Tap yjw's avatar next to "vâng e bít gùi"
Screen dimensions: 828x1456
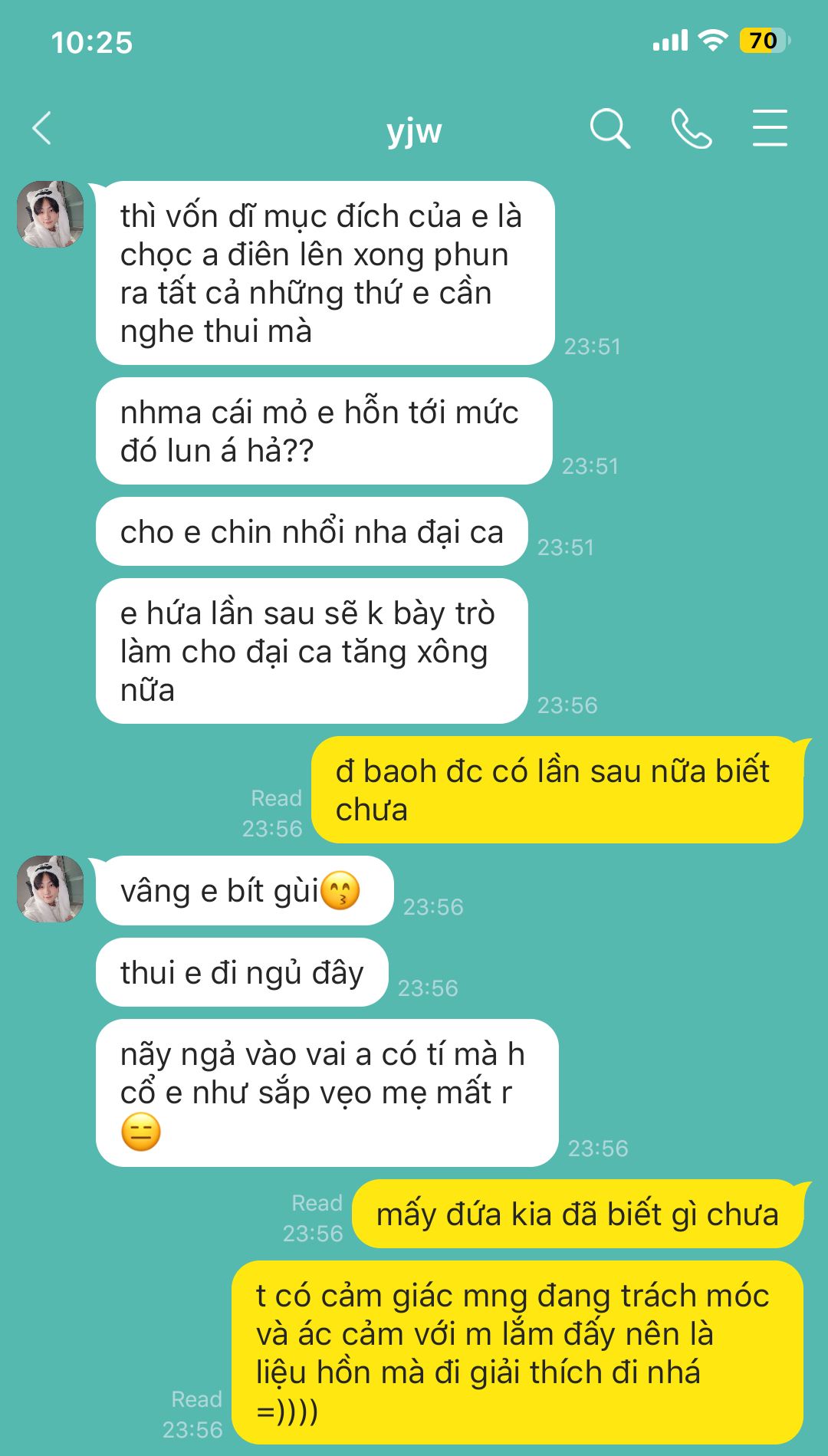tap(51, 889)
